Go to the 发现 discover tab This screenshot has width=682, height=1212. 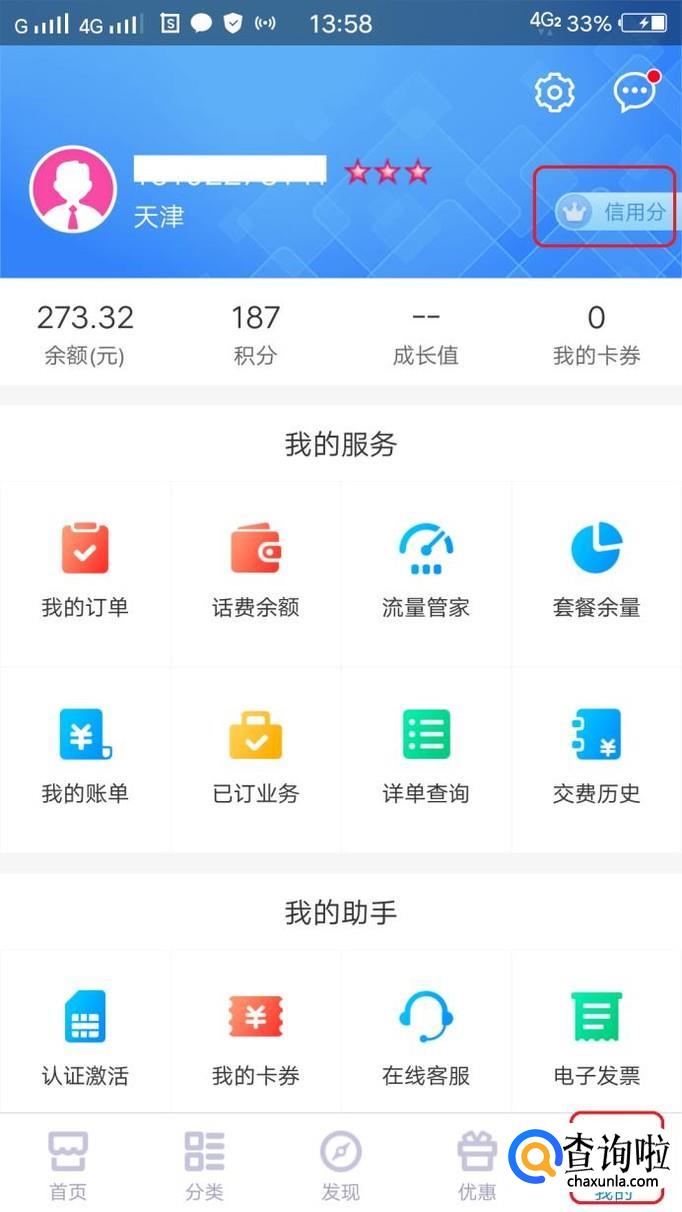point(340,1165)
